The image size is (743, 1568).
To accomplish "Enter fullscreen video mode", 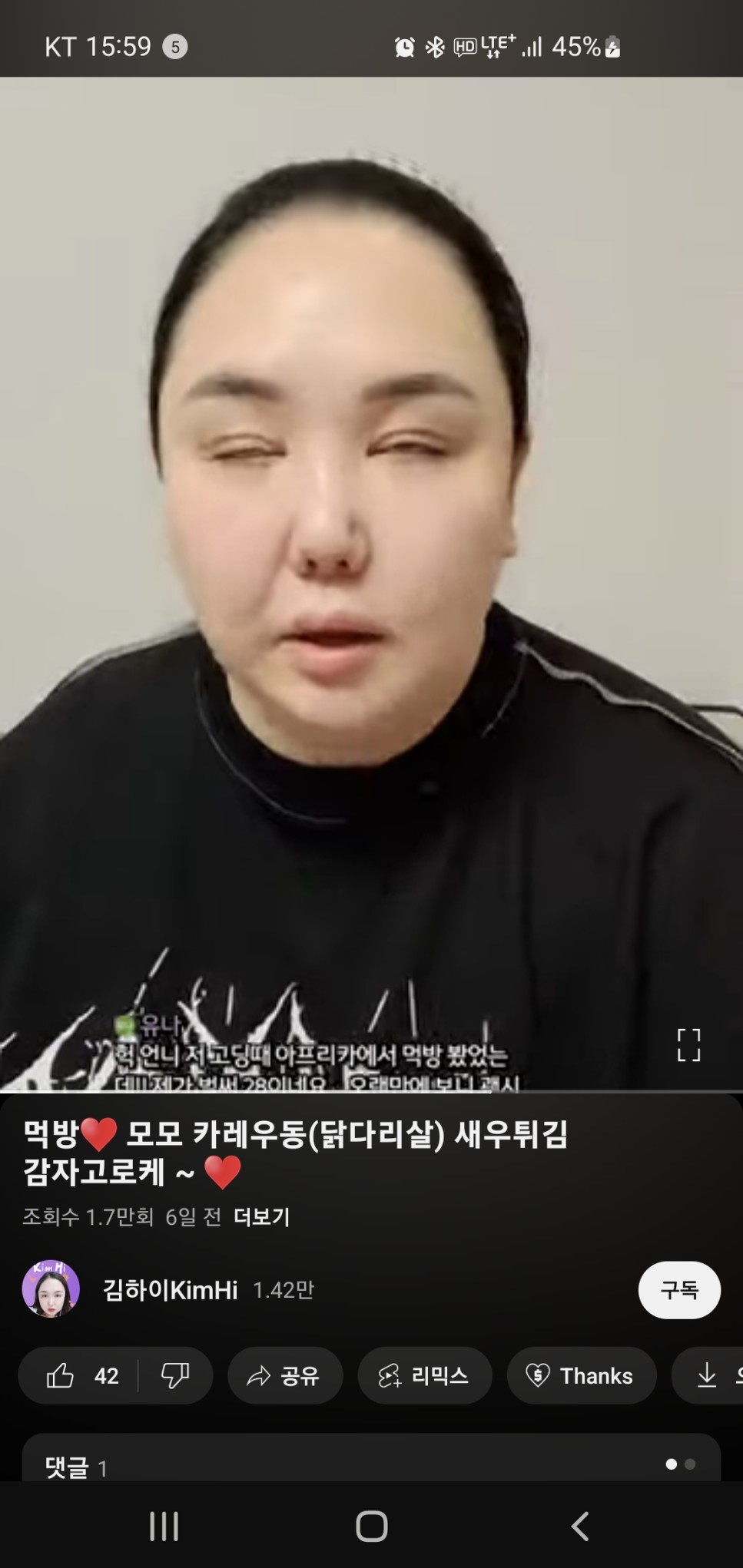I will tap(688, 1045).
